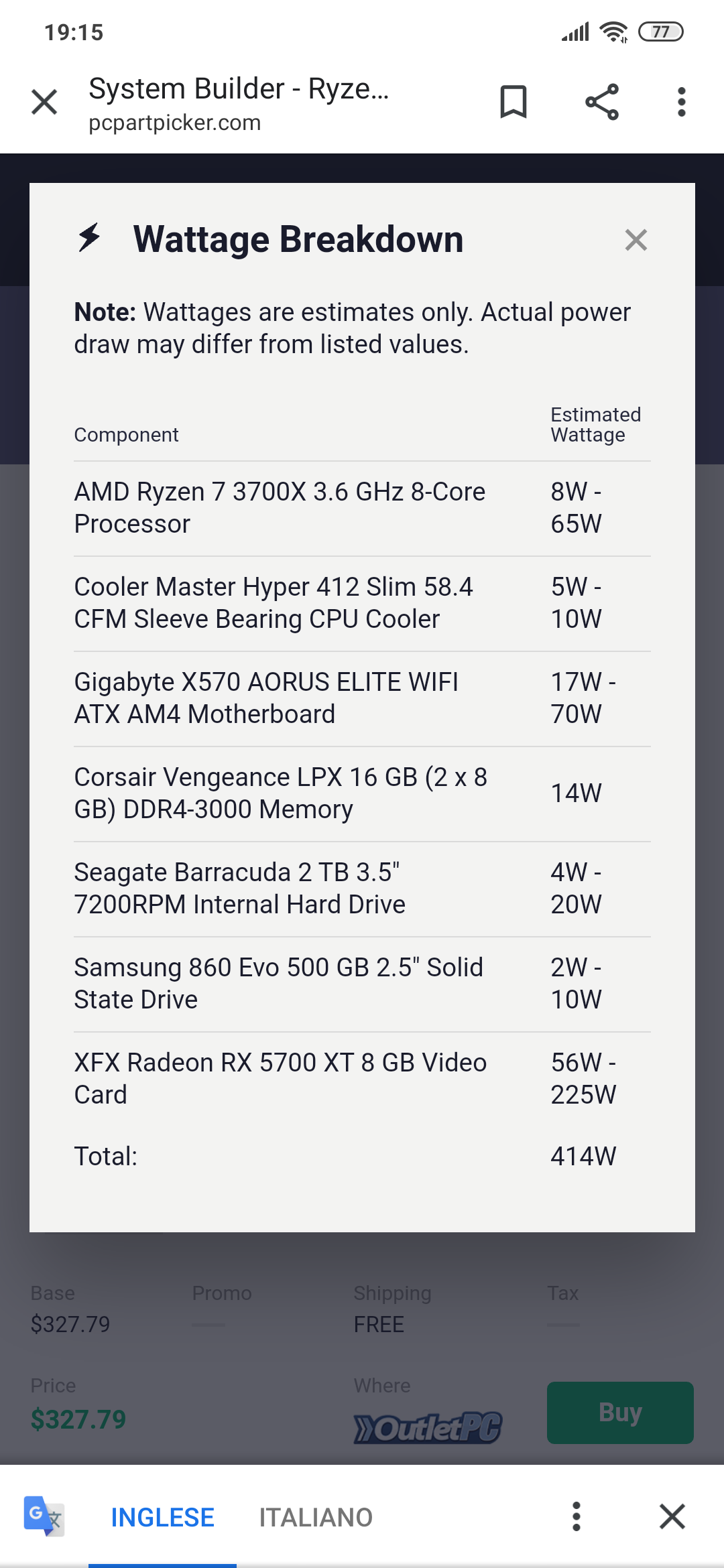Close the Google Translate bar
The height and width of the screenshot is (1568, 724).
point(672,1516)
